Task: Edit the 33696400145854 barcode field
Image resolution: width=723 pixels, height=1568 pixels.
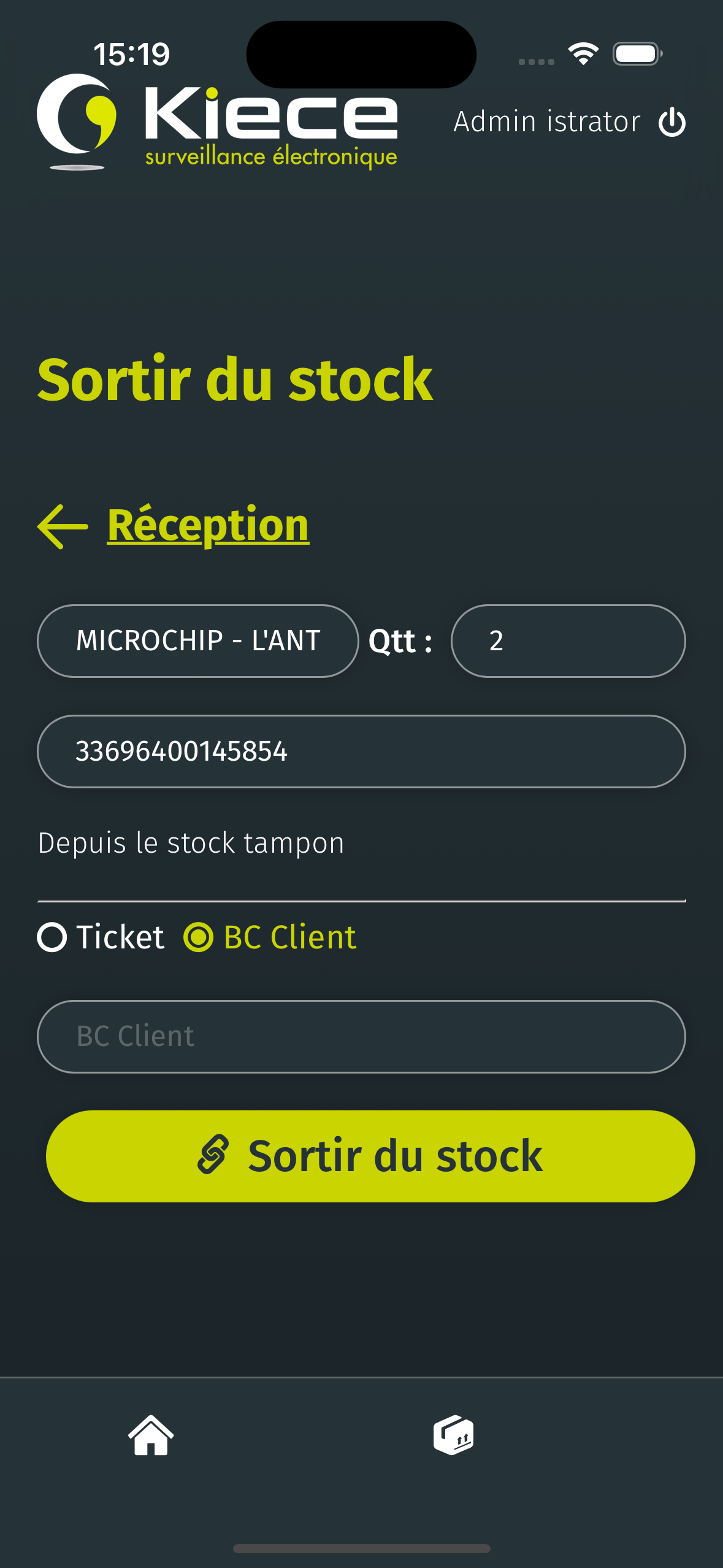Action: [361, 751]
